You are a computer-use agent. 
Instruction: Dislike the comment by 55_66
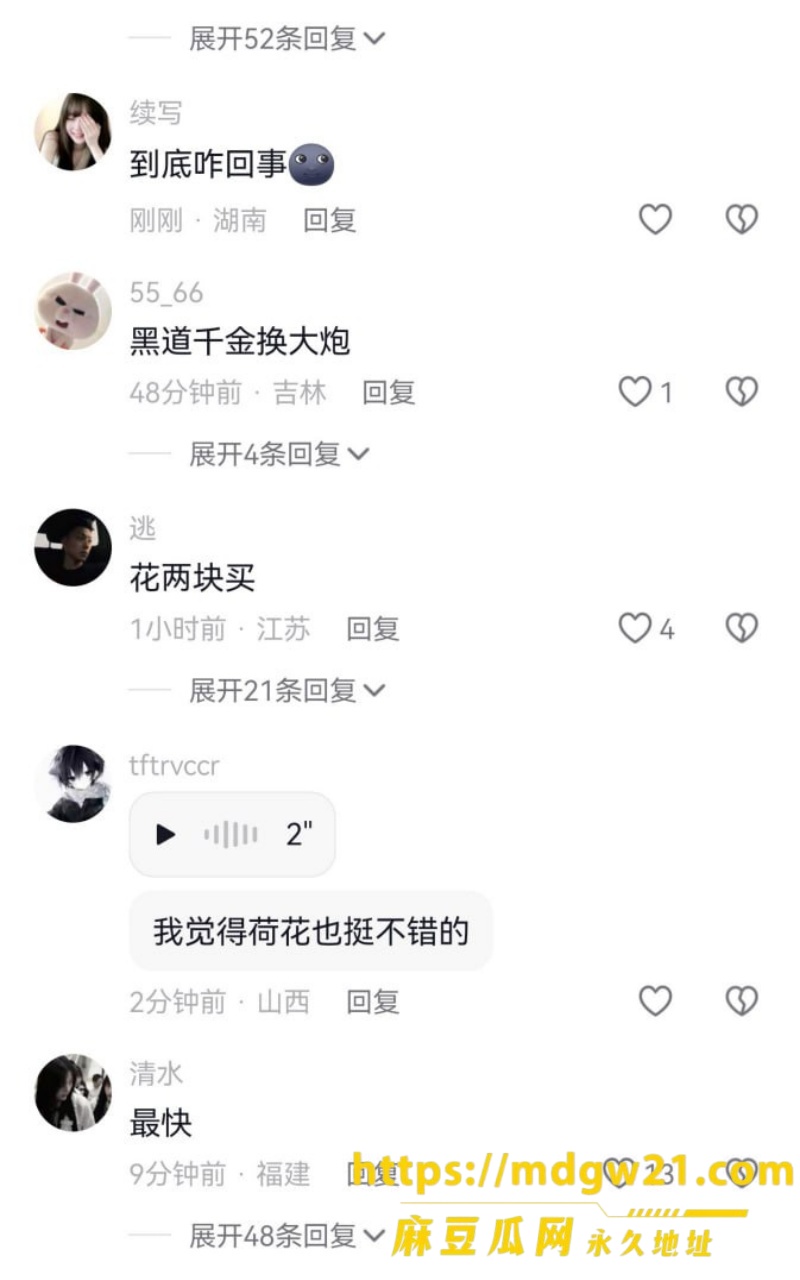coord(741,391)
